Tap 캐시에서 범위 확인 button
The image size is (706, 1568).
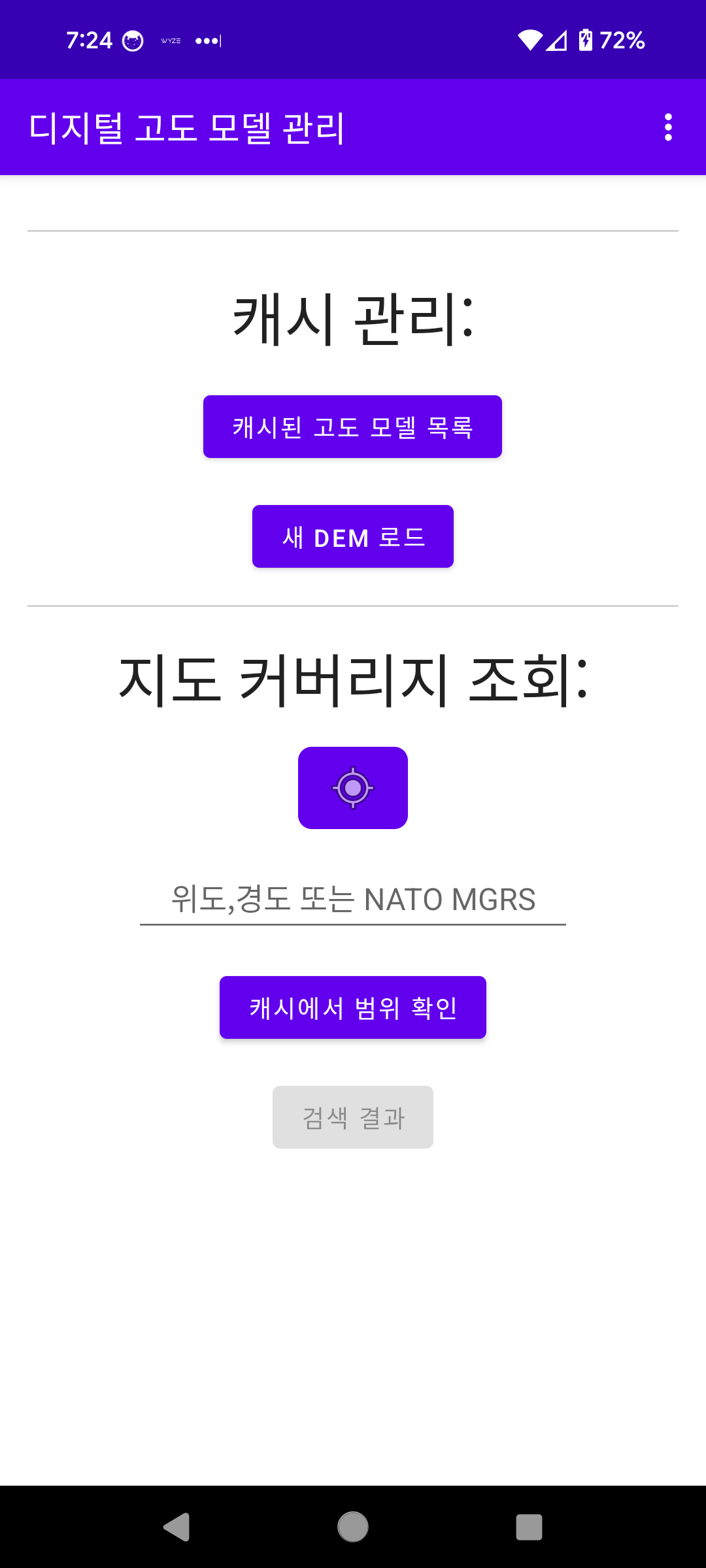pyautogui.click(x=352, y=1007)
